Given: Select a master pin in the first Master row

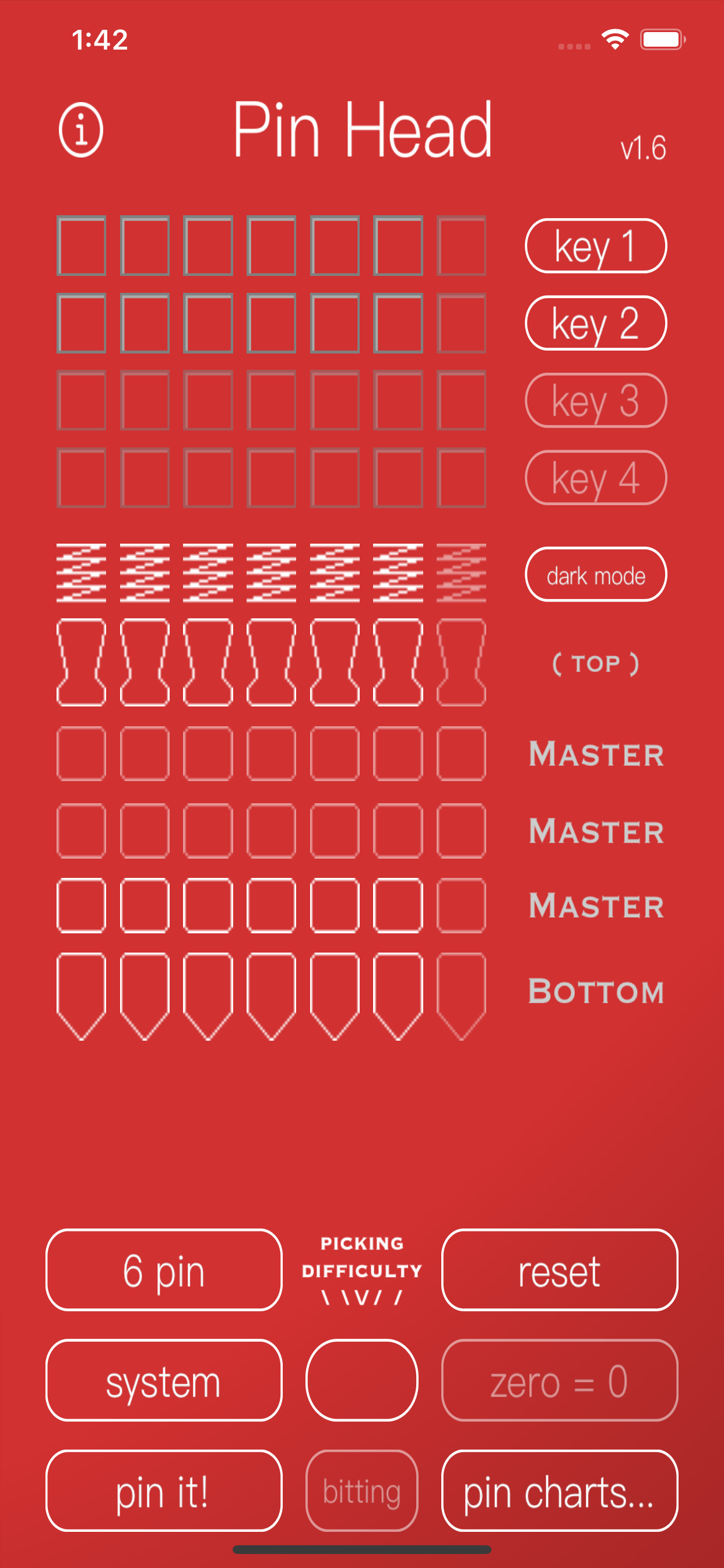Looking at the screenshot, I should pyautogui.click(x=80, y=754).
